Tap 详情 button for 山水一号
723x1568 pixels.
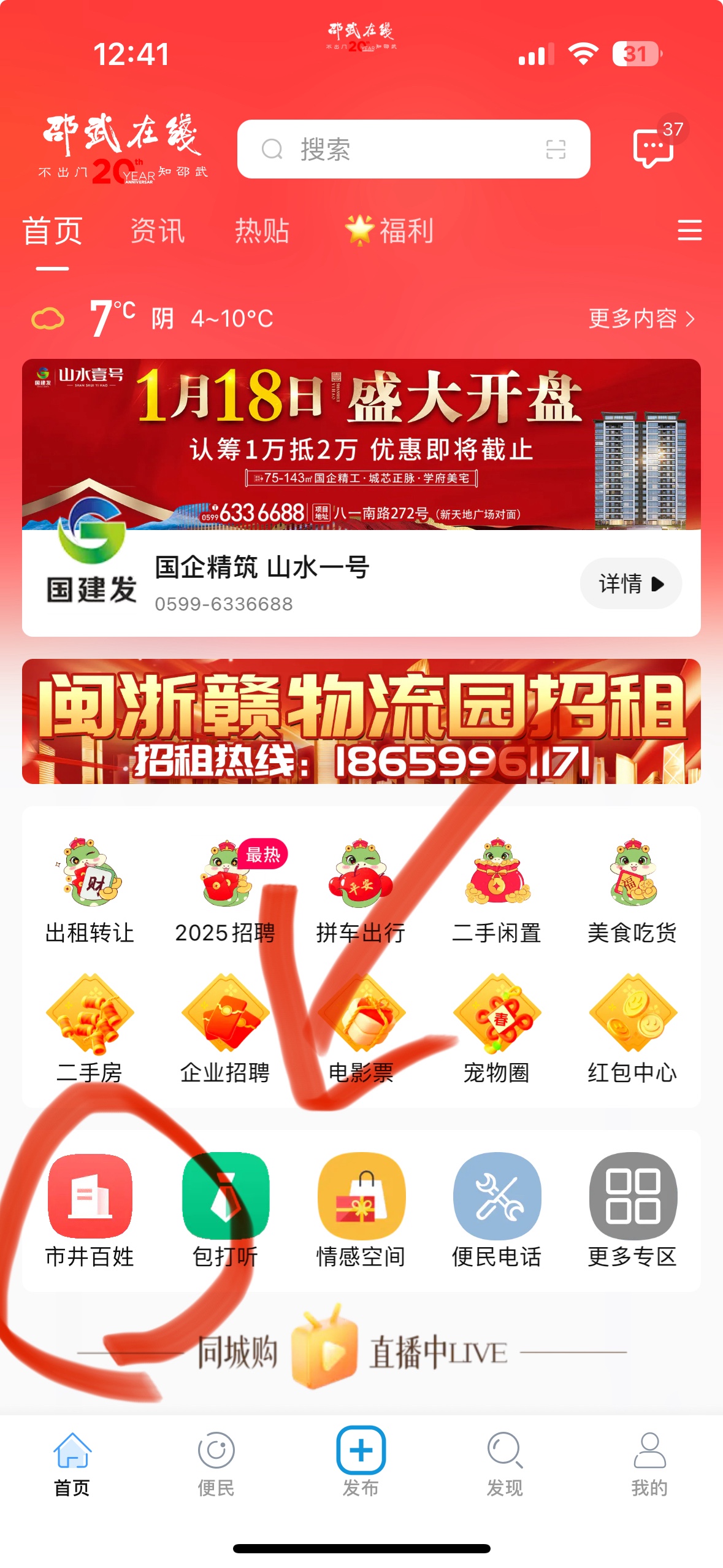pos(630,583)
